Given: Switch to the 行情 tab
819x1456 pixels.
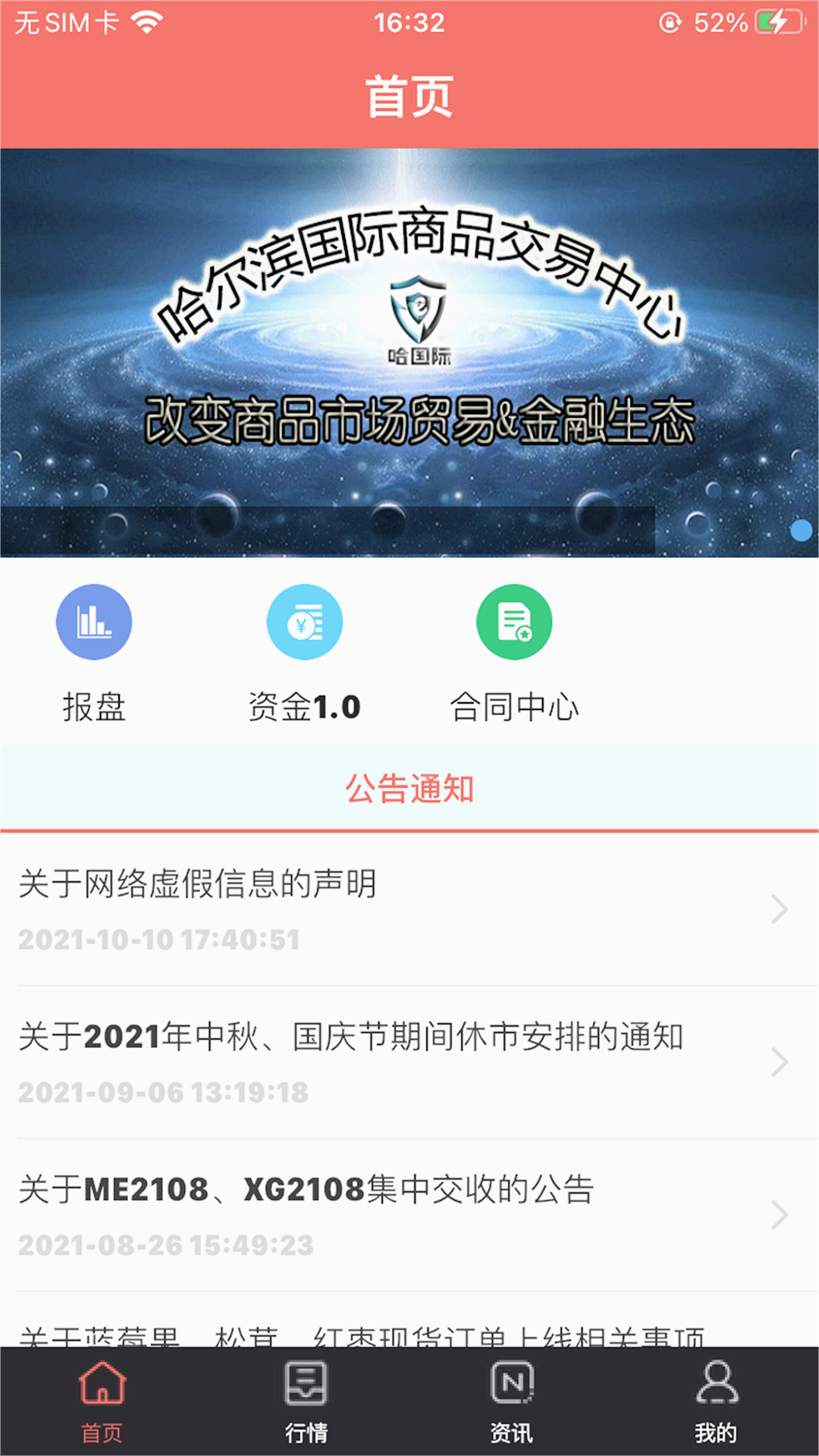Looking at the screenshot, I should 306,1401.
